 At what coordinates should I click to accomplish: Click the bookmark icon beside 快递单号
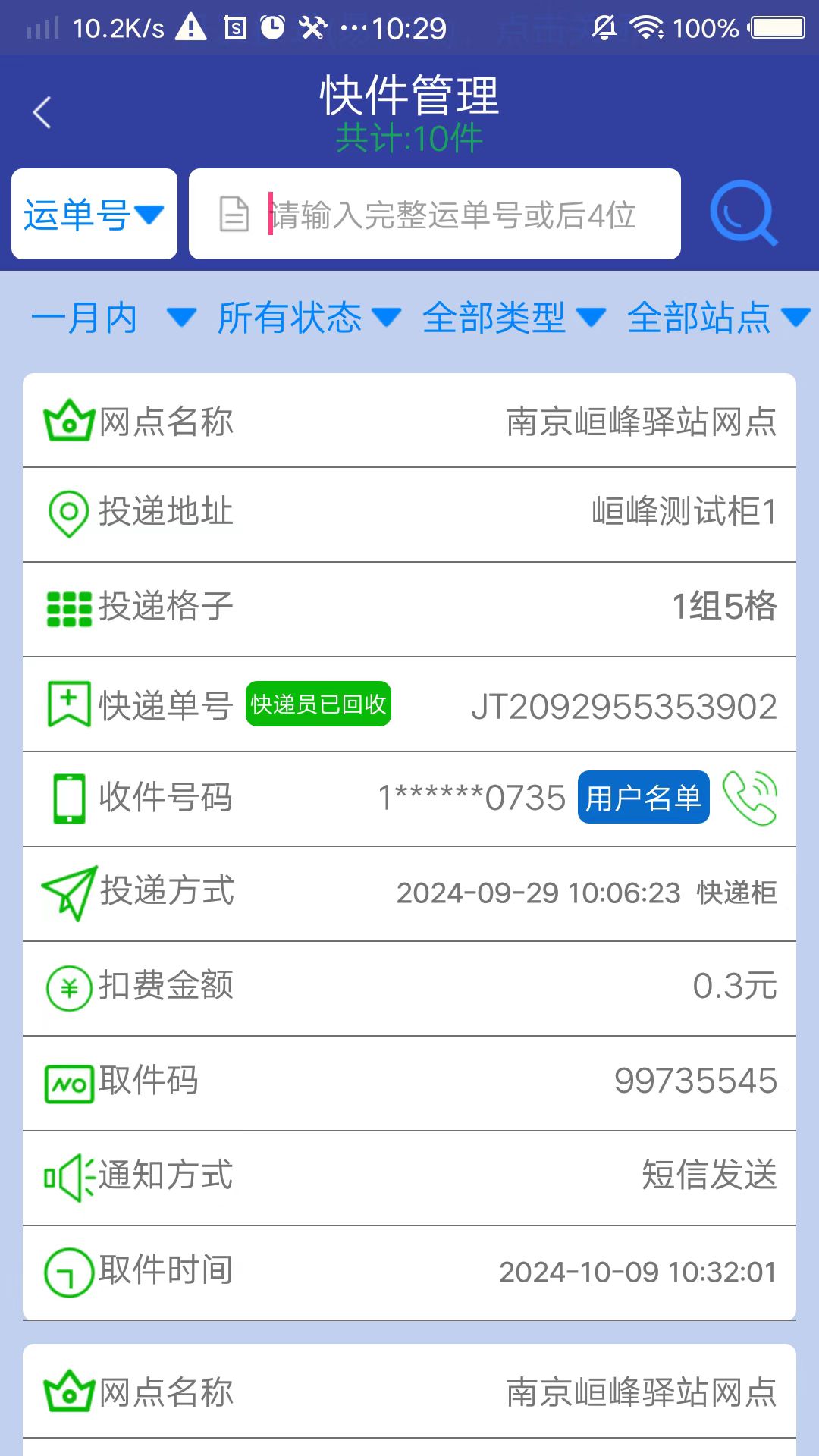[x=68, y=703]
